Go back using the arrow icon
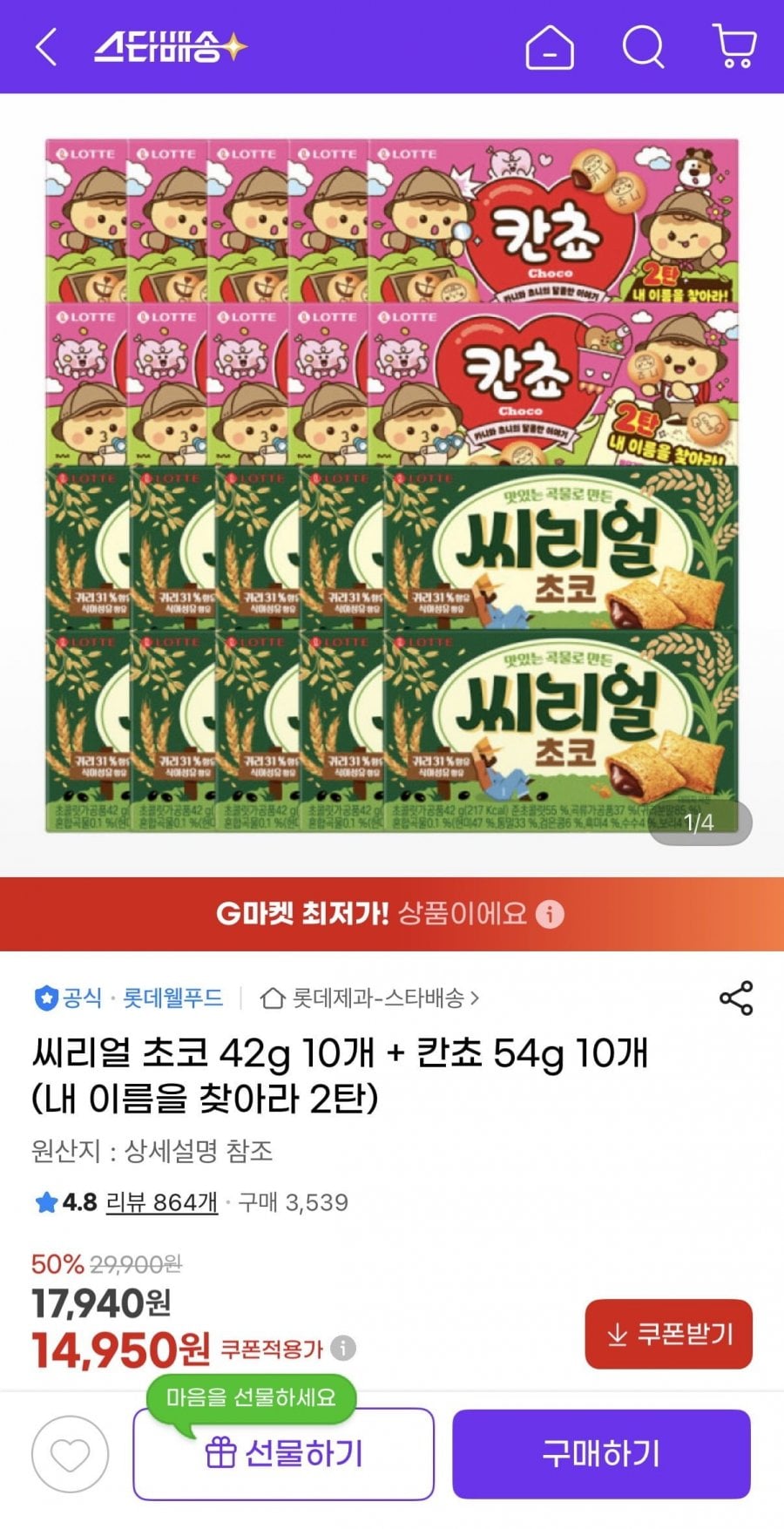 point(47,47)
